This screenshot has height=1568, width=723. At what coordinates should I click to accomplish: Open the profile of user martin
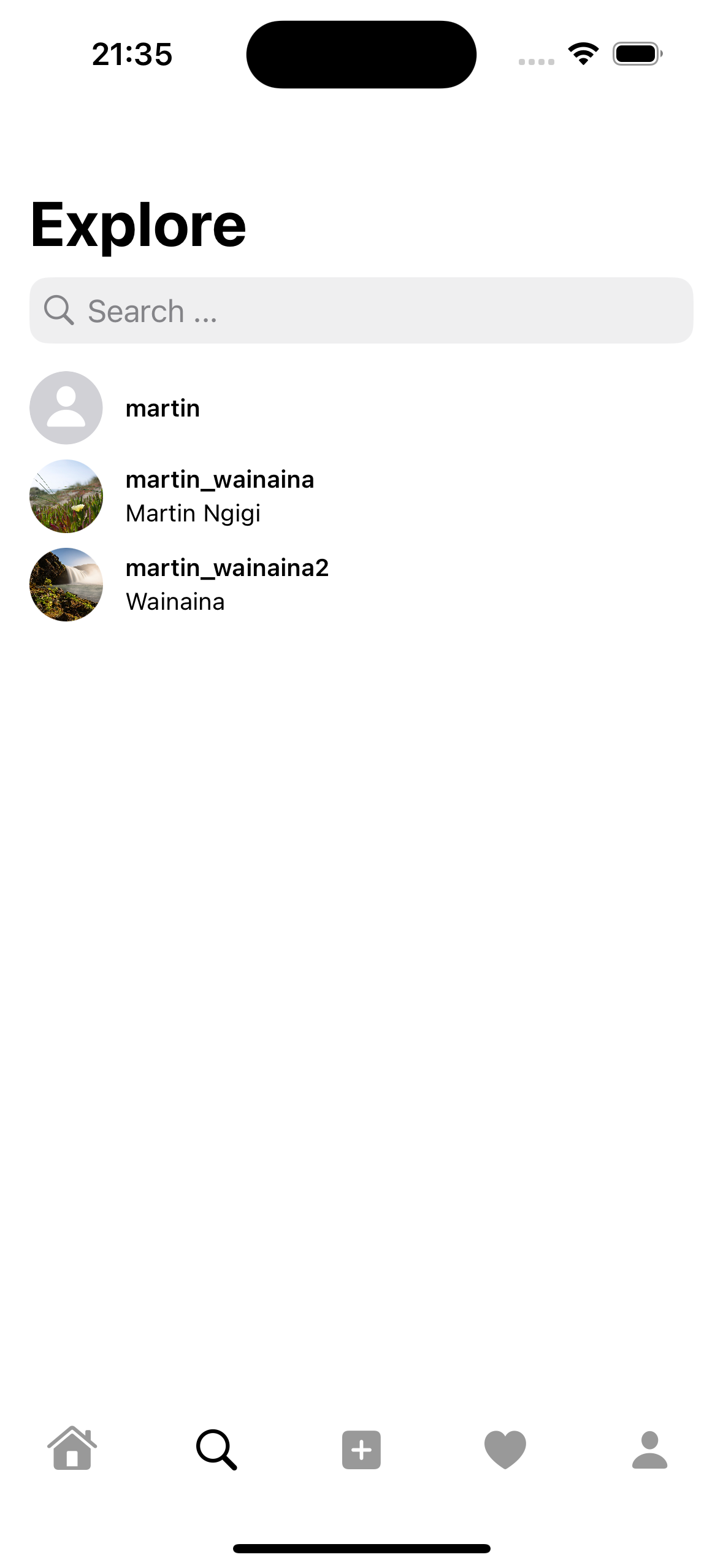(x=163, y=408)
